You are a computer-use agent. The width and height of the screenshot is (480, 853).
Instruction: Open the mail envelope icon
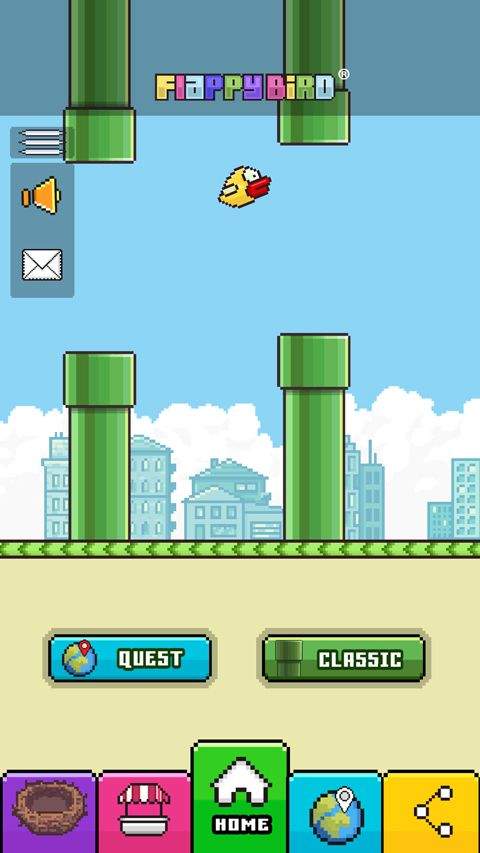tap(42, 265)
